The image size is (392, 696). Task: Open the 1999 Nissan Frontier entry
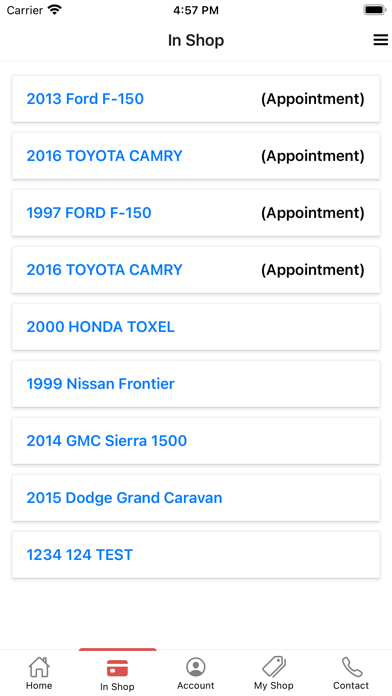coord(196,384)
